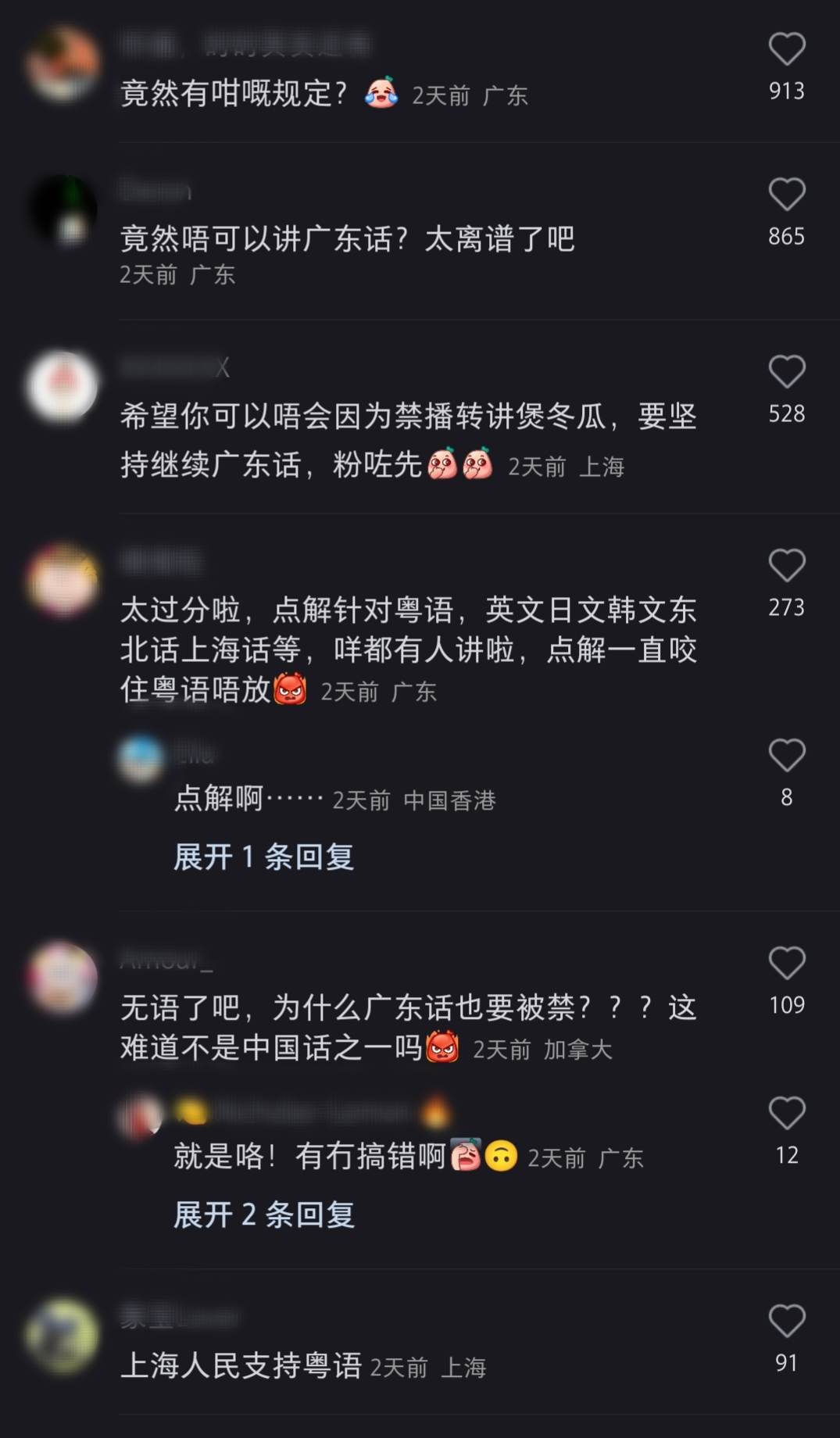Like the comment about 煲冬瓜 from 上海
The image size is (840, 1438).
tap(786, 372)
